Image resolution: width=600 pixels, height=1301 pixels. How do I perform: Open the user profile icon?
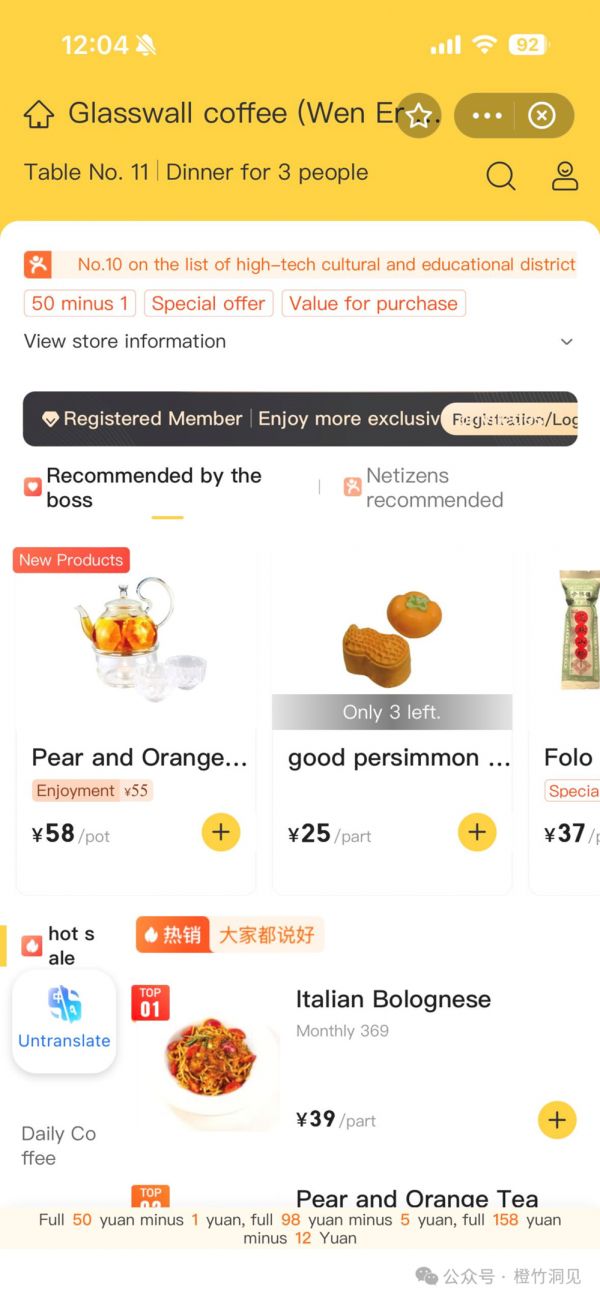(565, 176)
